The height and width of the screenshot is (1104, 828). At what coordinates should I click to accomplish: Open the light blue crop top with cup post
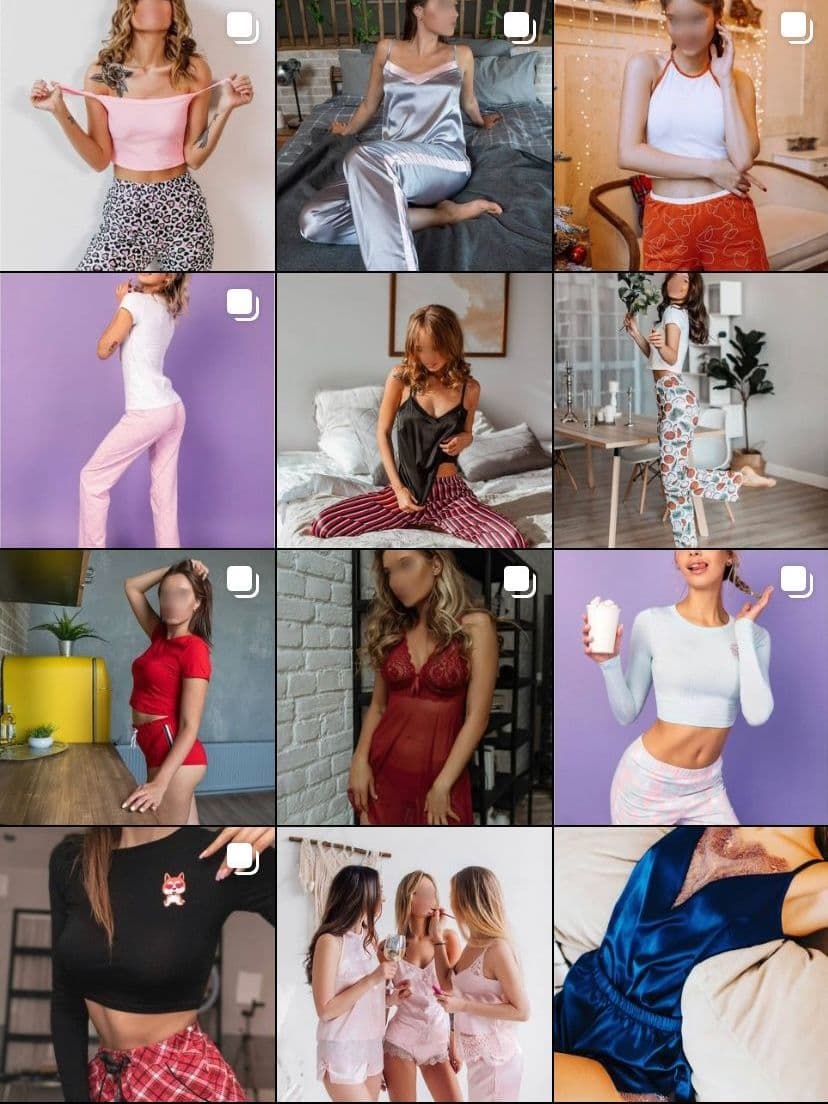point(691,687)
